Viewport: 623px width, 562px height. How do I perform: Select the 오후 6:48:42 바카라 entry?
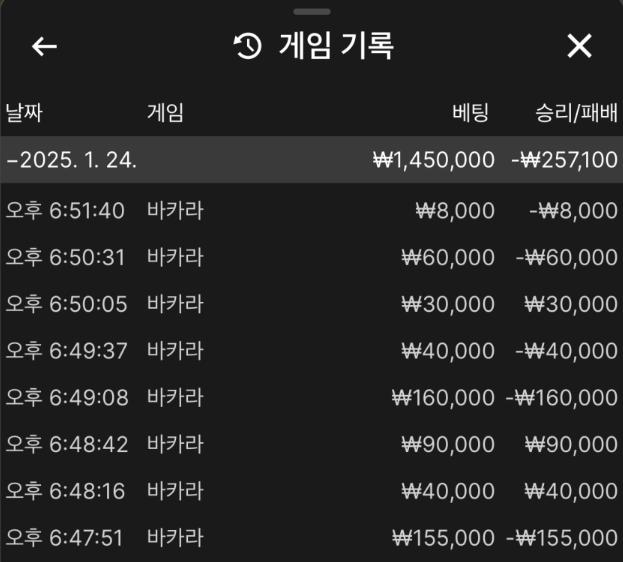pyautogui.click(x=311, y=445)
